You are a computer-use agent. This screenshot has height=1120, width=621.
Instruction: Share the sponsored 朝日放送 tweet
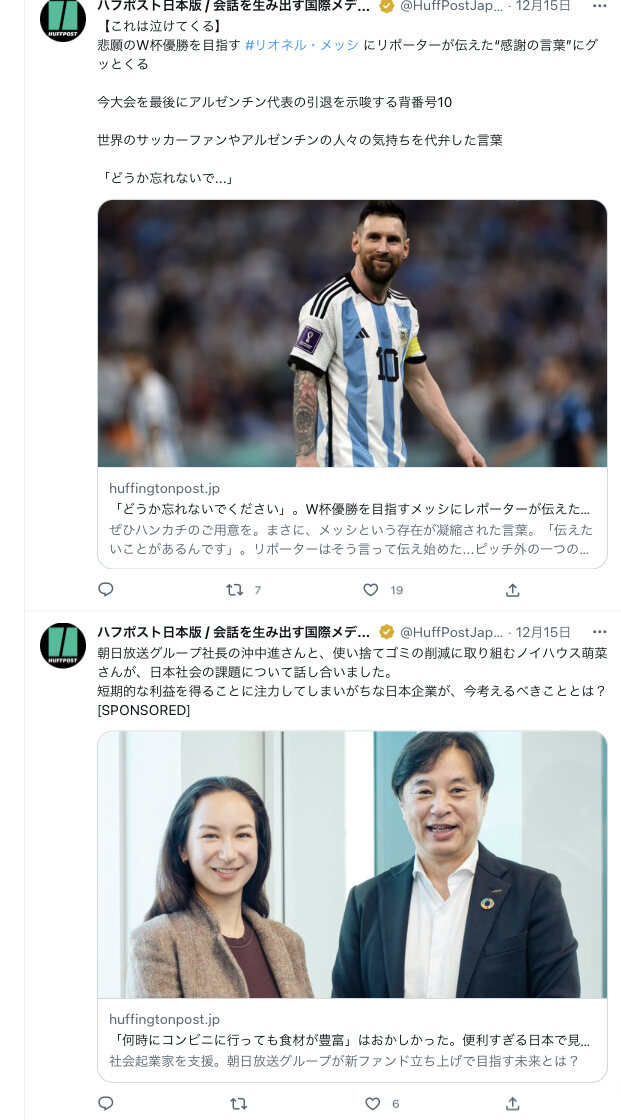[x=512, y=1104]
